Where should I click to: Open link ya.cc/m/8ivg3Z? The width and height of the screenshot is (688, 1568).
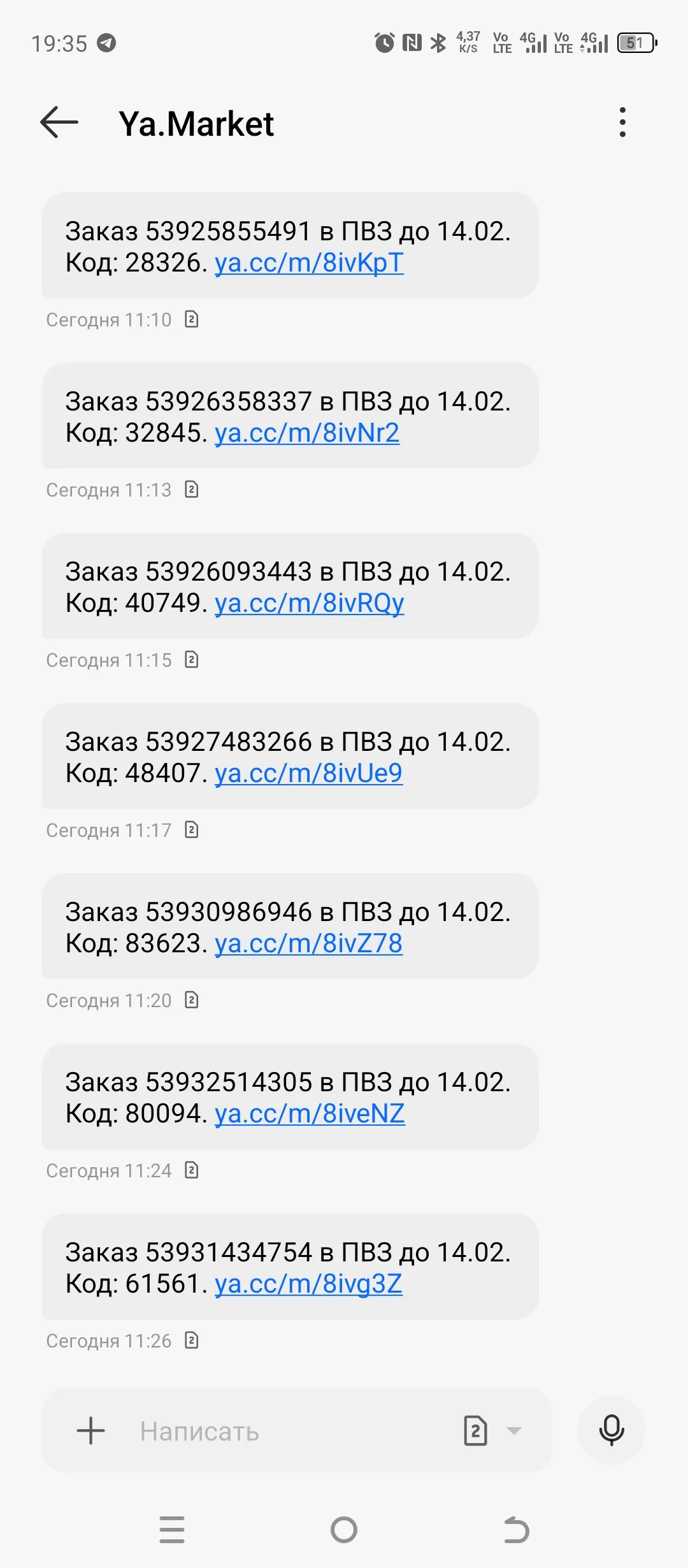[308, 1284]
